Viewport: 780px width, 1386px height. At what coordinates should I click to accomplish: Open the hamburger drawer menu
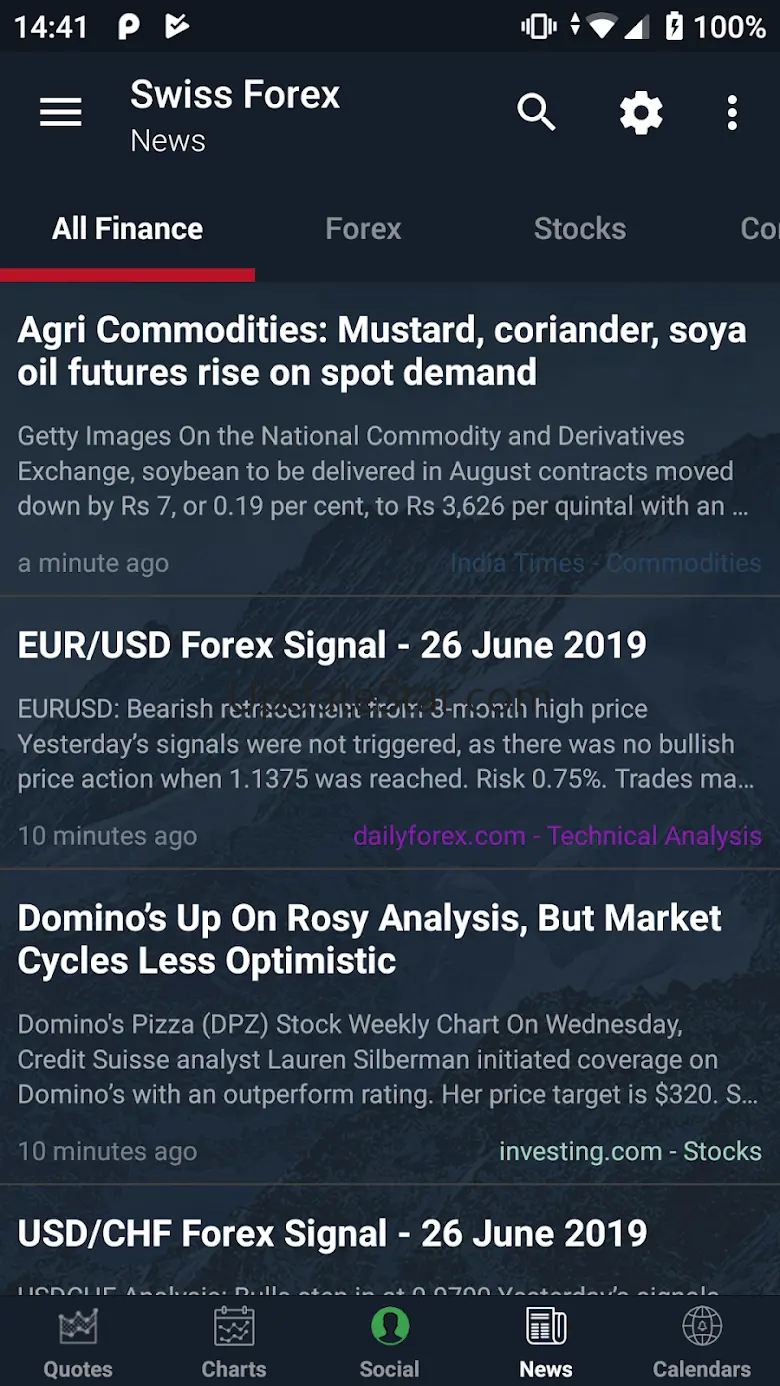60,113
